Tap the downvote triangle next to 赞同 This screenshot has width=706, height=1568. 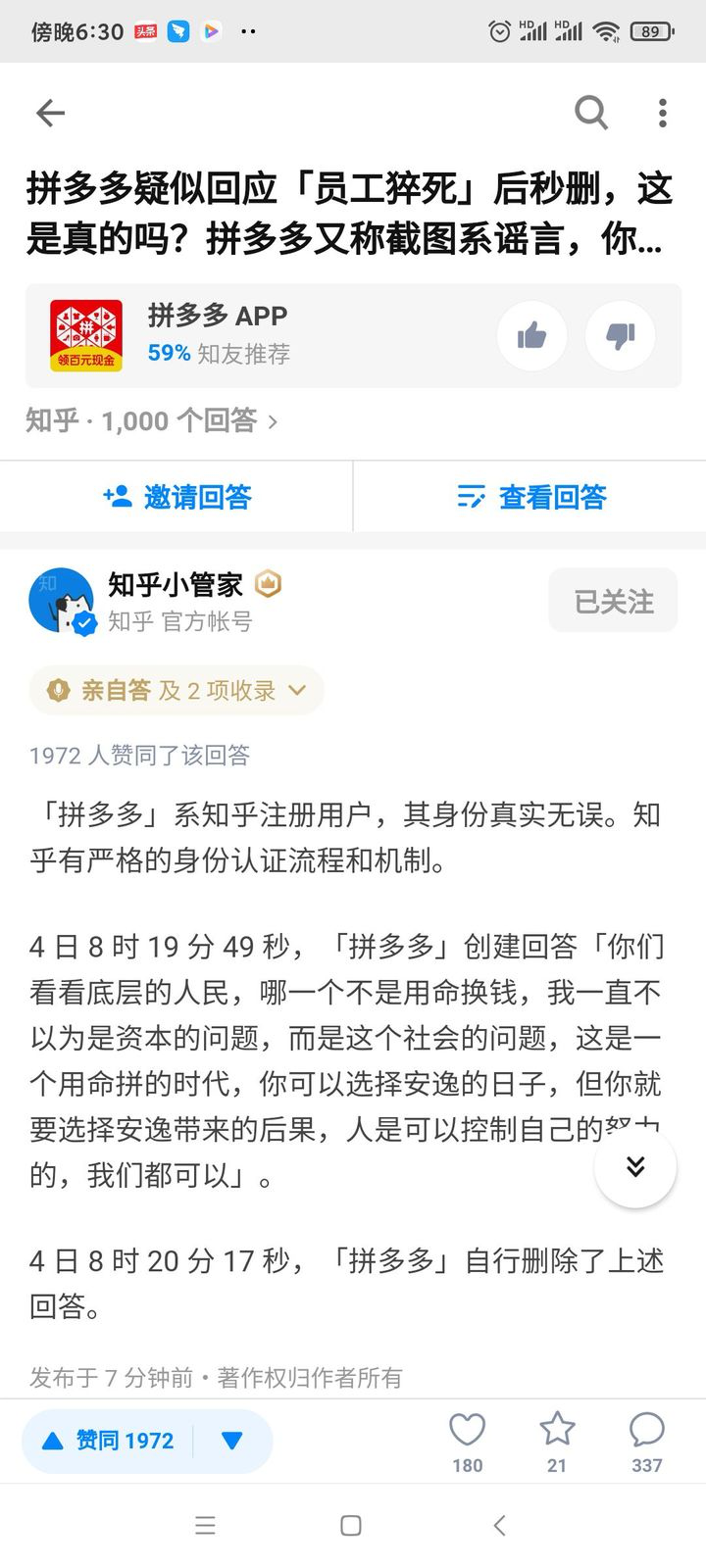click(x=232, y=1441)
